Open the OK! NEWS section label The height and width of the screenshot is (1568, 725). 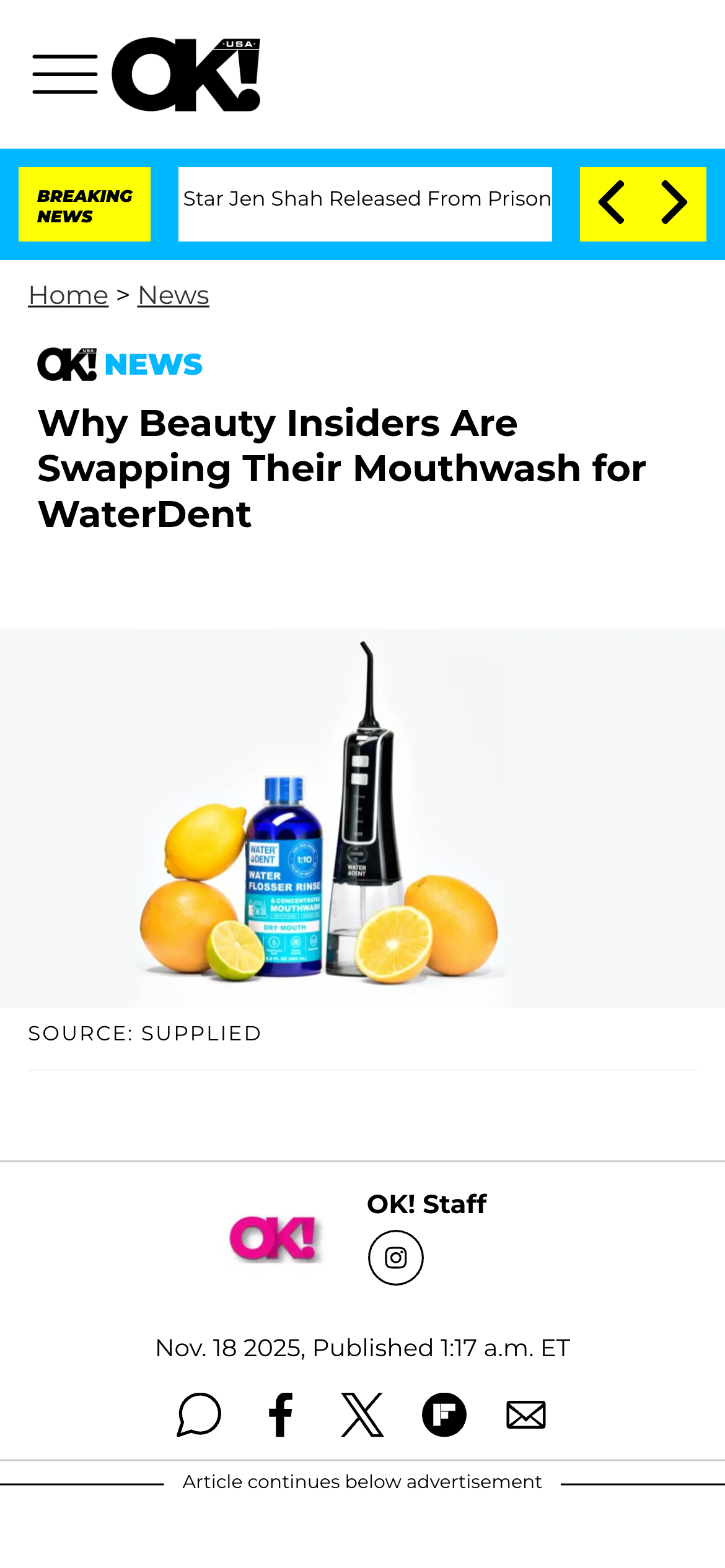[120, 364]
